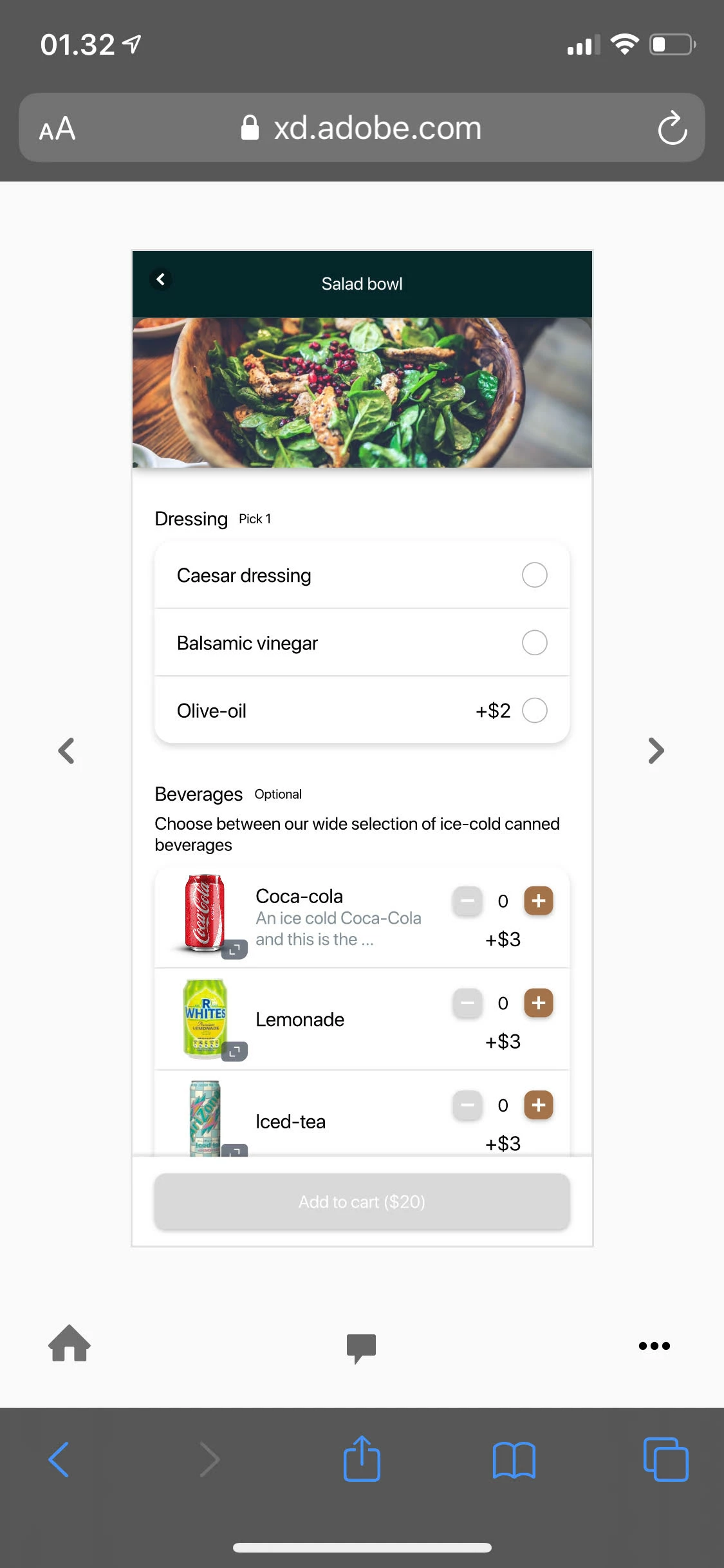This screenshot has width=724, height=1568.
Task: Add one Iced-tea
Action: [x=539, y=1105]
